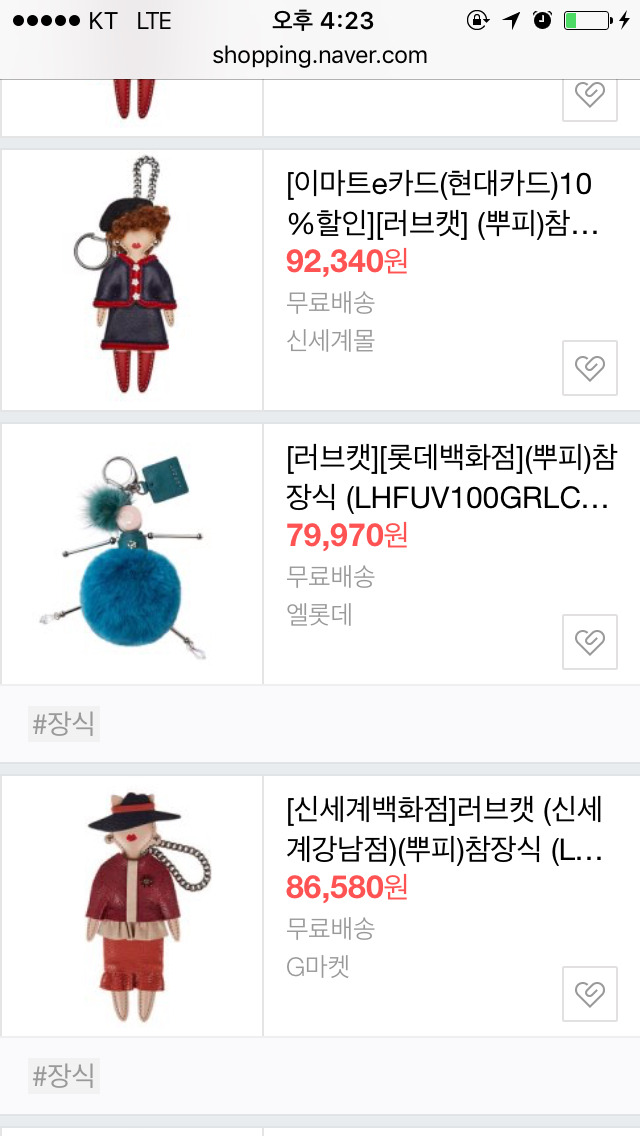
Task: Tap the shopping.naver.com address bar
Action: point(320,56)
